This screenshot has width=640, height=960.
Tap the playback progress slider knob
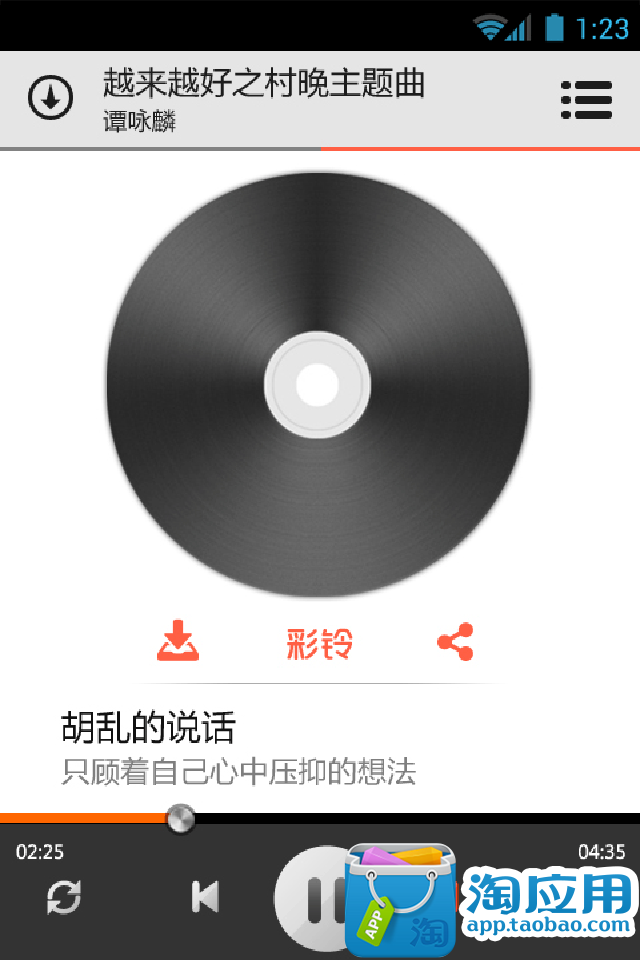click(x=180, y=818)
